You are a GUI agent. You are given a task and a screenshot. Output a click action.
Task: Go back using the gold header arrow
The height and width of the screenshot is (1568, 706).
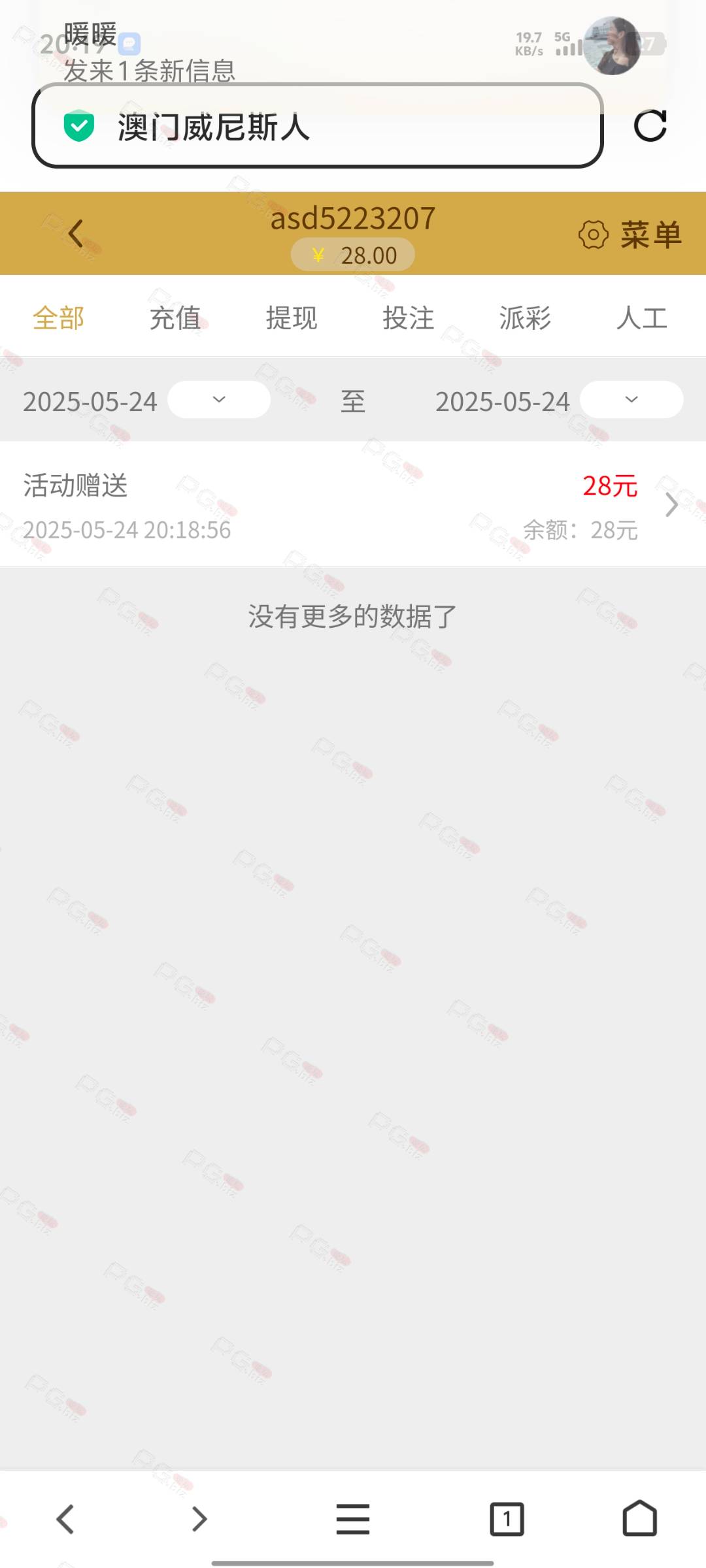click(x=76, y=233)
